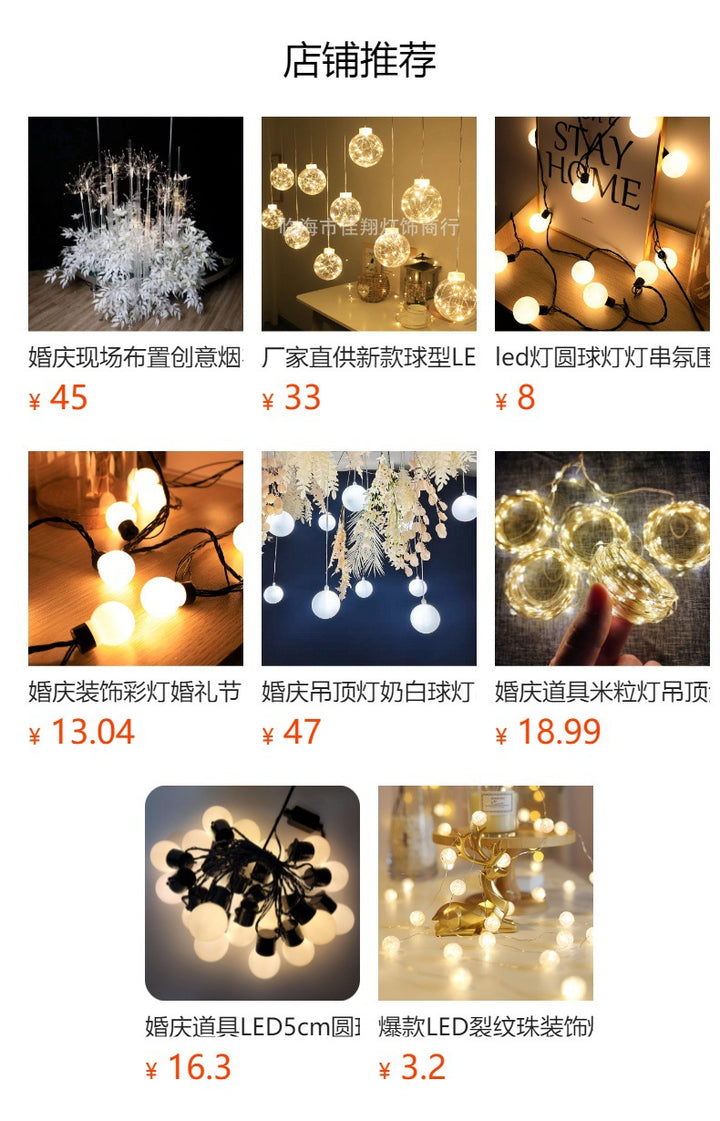Open the 婚庆现场布置创意 product priced ¥45
Screen dimensions: 720x1121
(x=135, y=224)
